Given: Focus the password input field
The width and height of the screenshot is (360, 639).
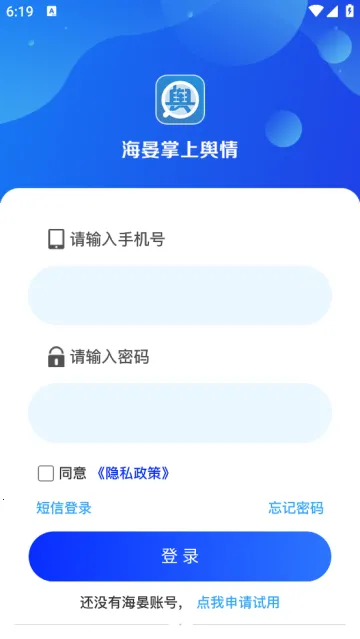Looking at the screenshot, I should (180, 413).
